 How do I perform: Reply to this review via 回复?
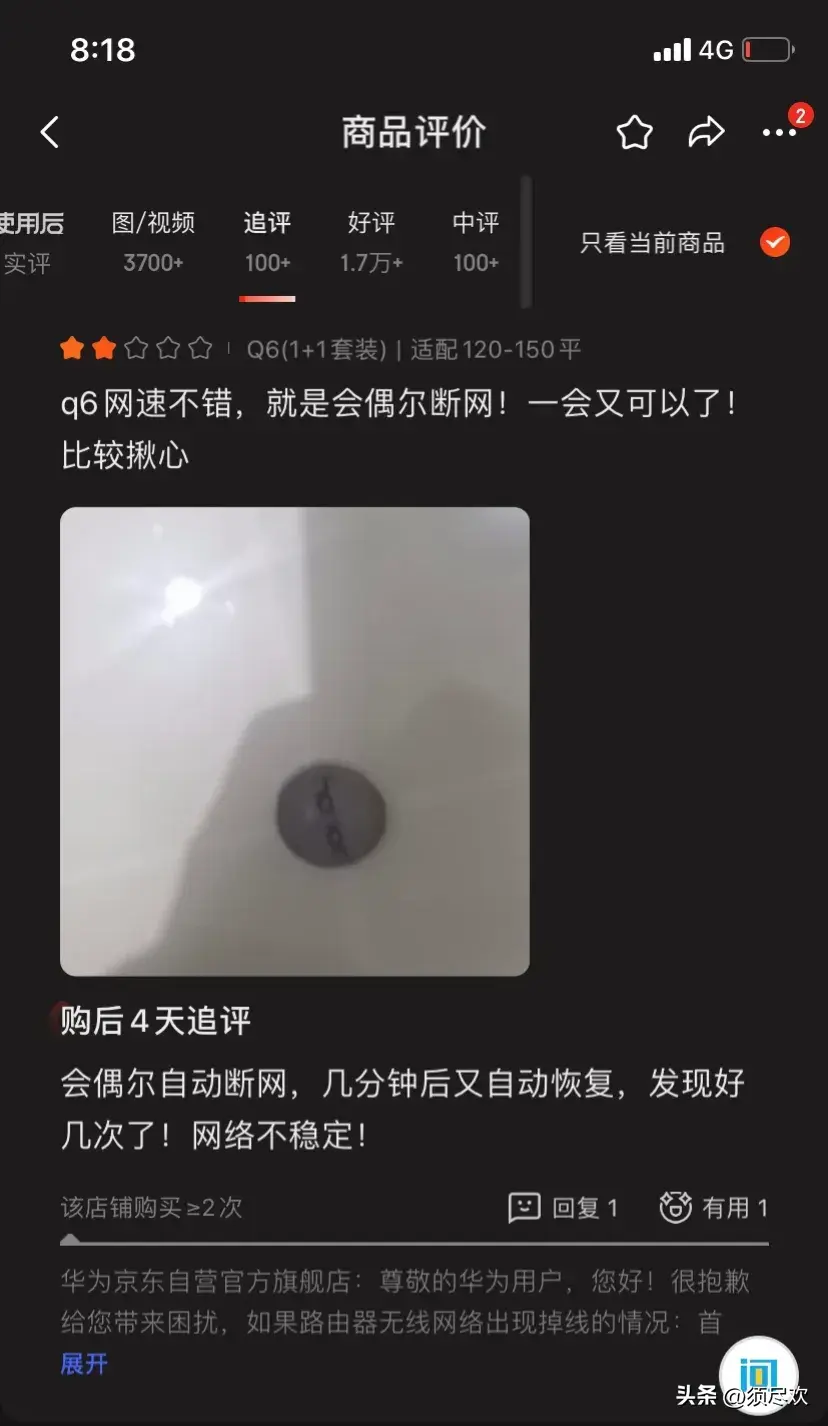click(565, 1207)
